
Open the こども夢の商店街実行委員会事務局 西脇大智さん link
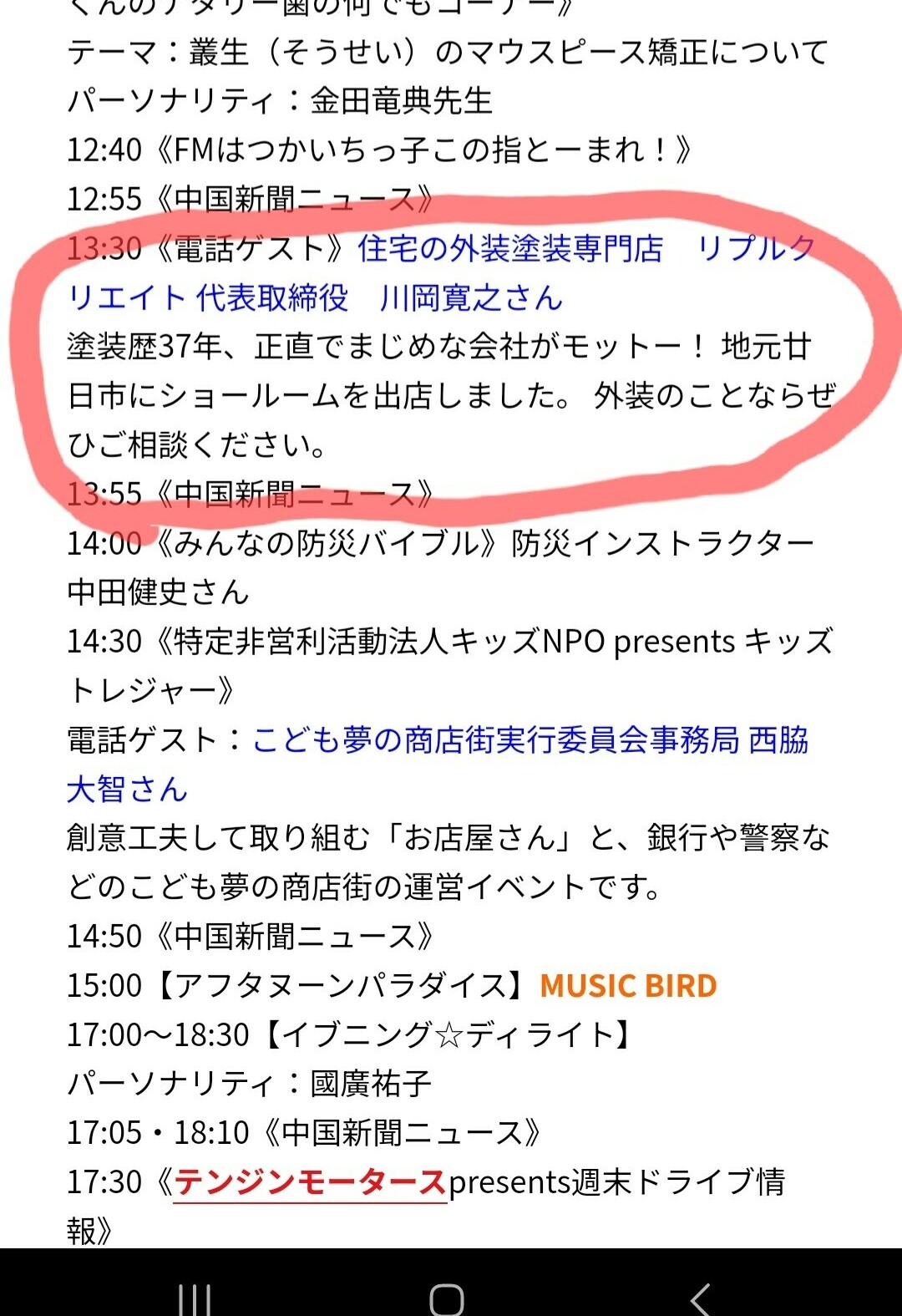pyautogui.click(x=528, y=740)
